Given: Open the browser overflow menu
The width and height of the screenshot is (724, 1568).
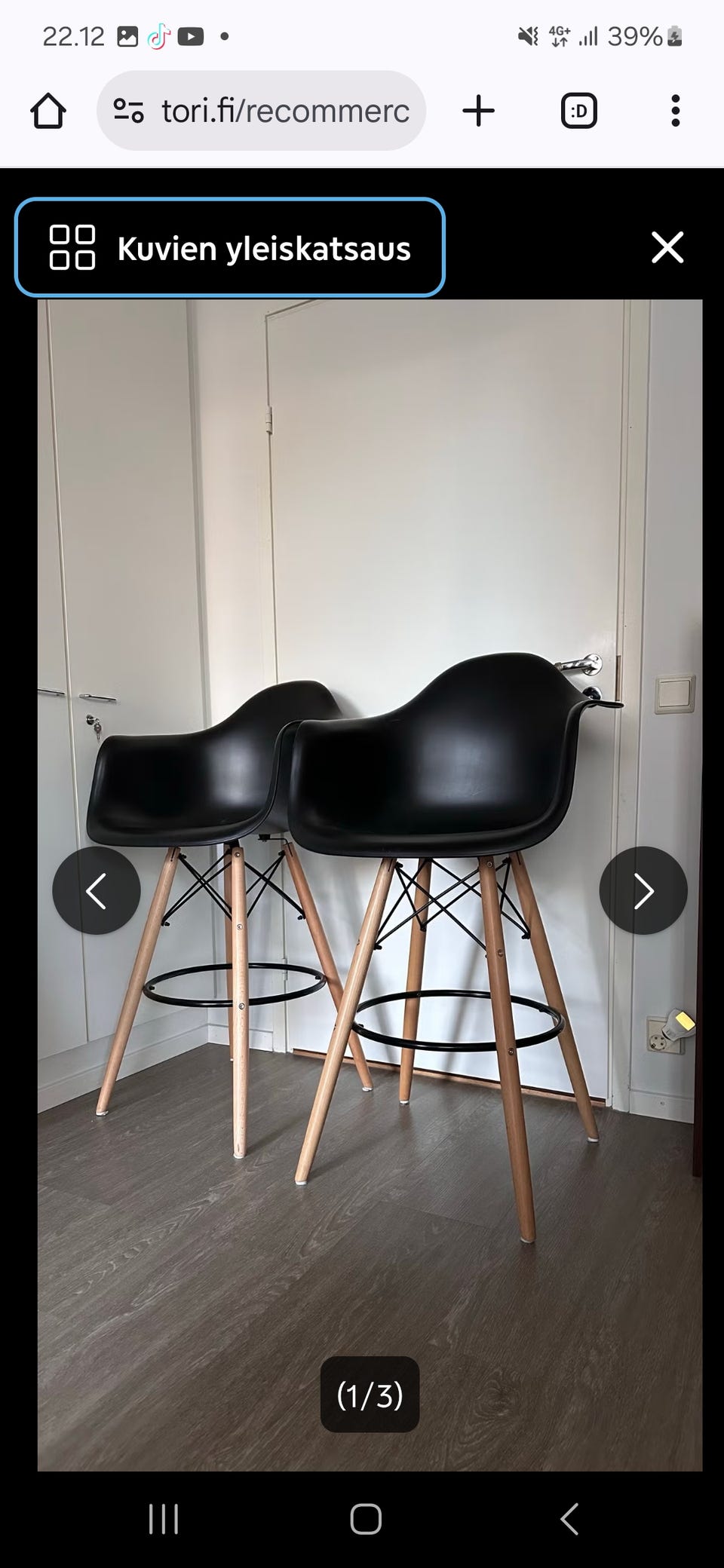Looking at the screenshot, I should tap(675, 112).
